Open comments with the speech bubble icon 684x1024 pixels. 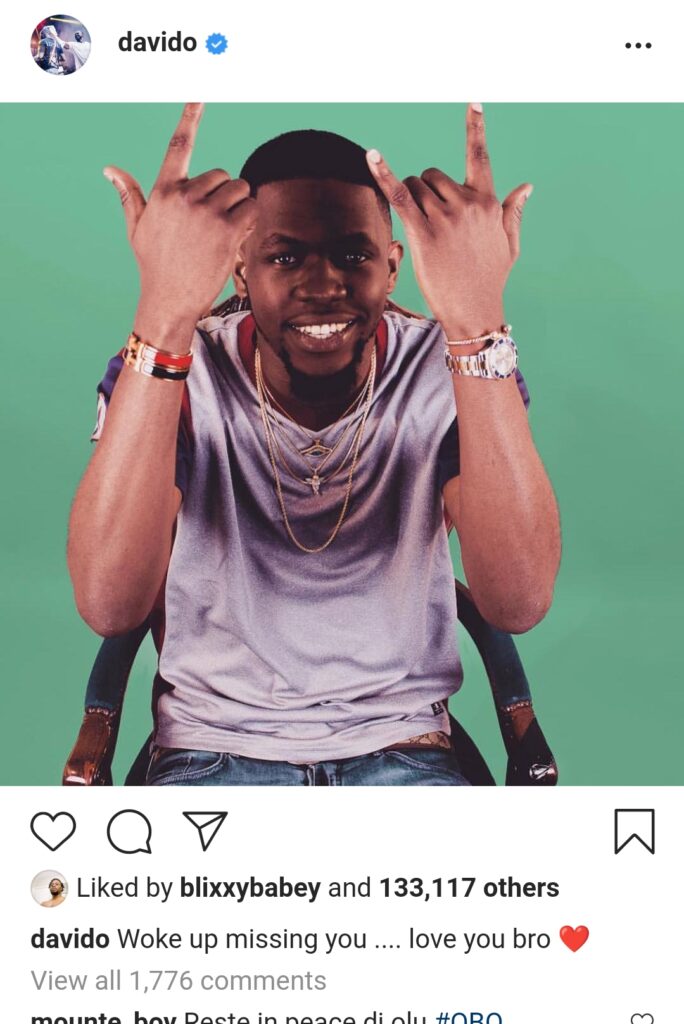tap(129, 831)
